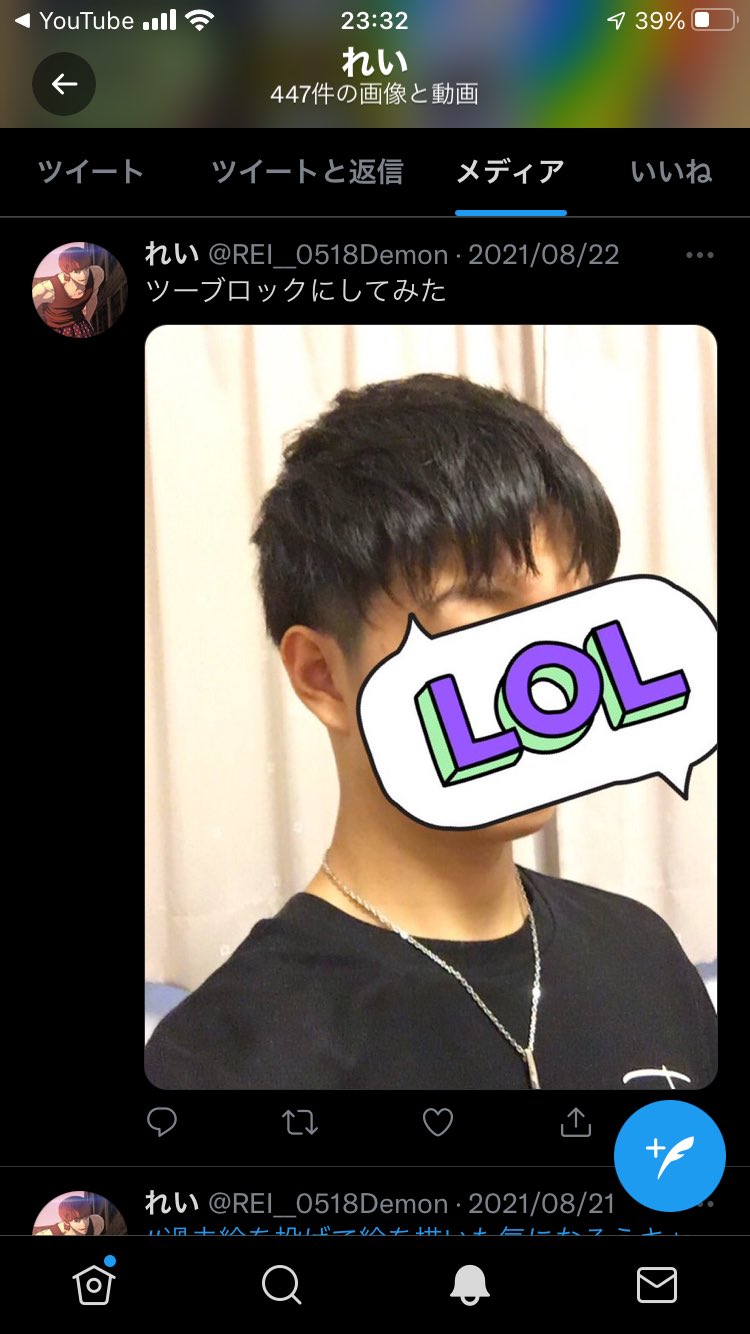This screenshot has width=750, height=1334.
Task: Open the haircut photo in the 2021/08/22 tweet
Action: [x=431, y=707]
